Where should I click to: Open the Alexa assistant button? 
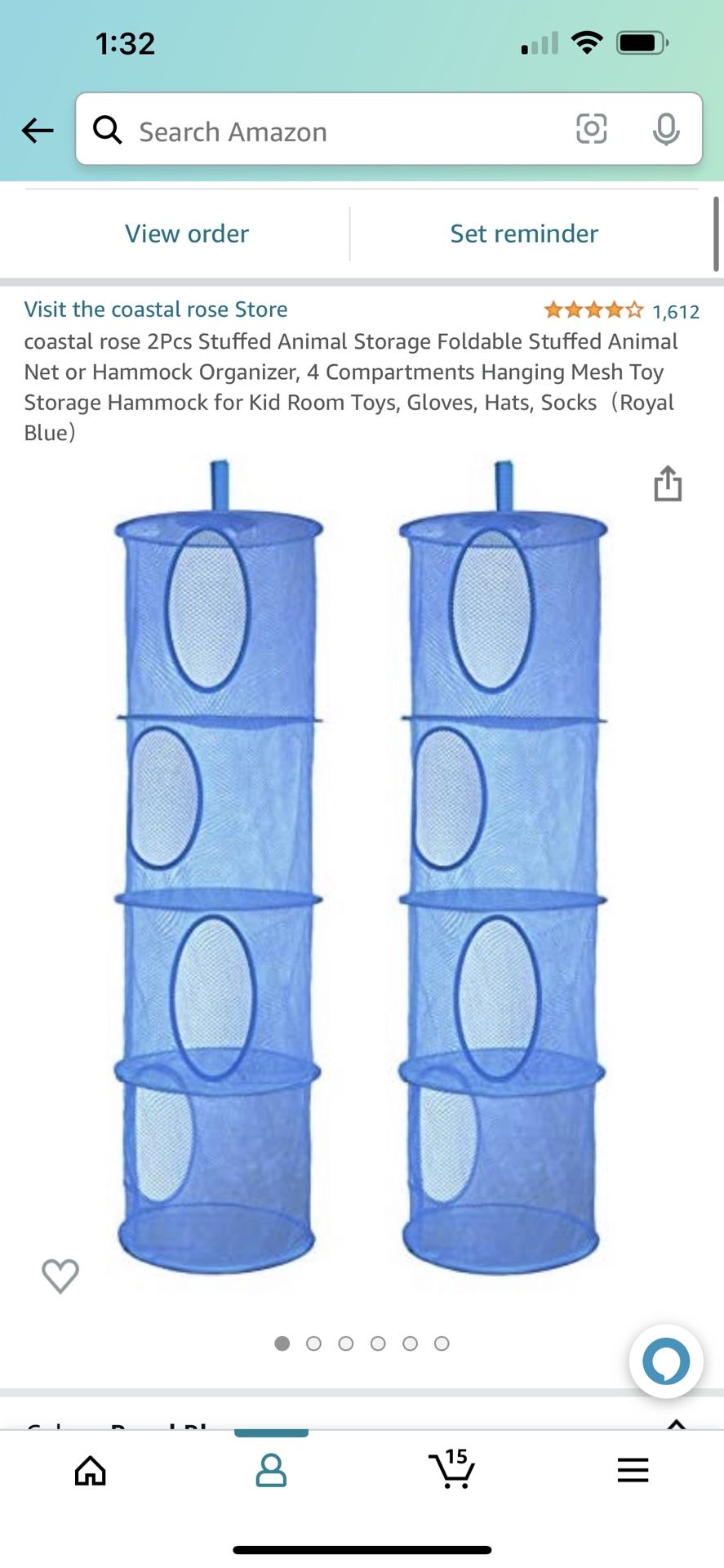pyautogui.click(x=666, y=1361)
